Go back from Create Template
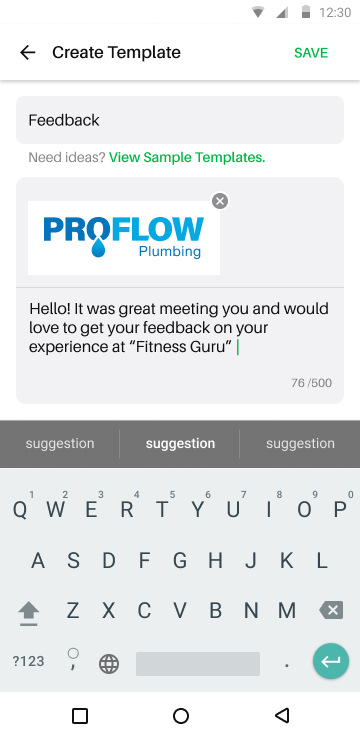 28,52
